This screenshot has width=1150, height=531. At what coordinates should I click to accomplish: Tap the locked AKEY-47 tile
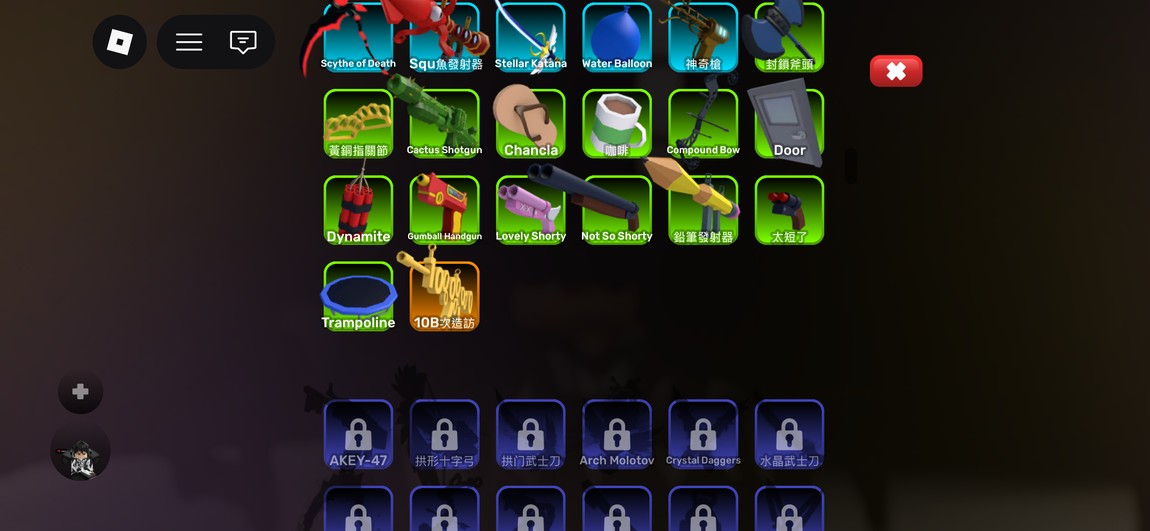[358, 434]
